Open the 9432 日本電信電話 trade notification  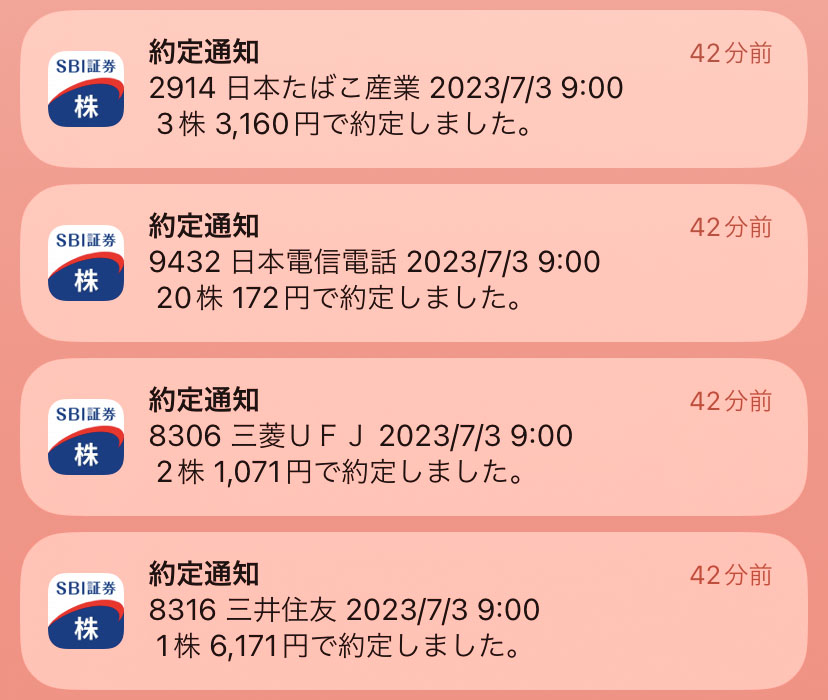(x=414, y=264)
